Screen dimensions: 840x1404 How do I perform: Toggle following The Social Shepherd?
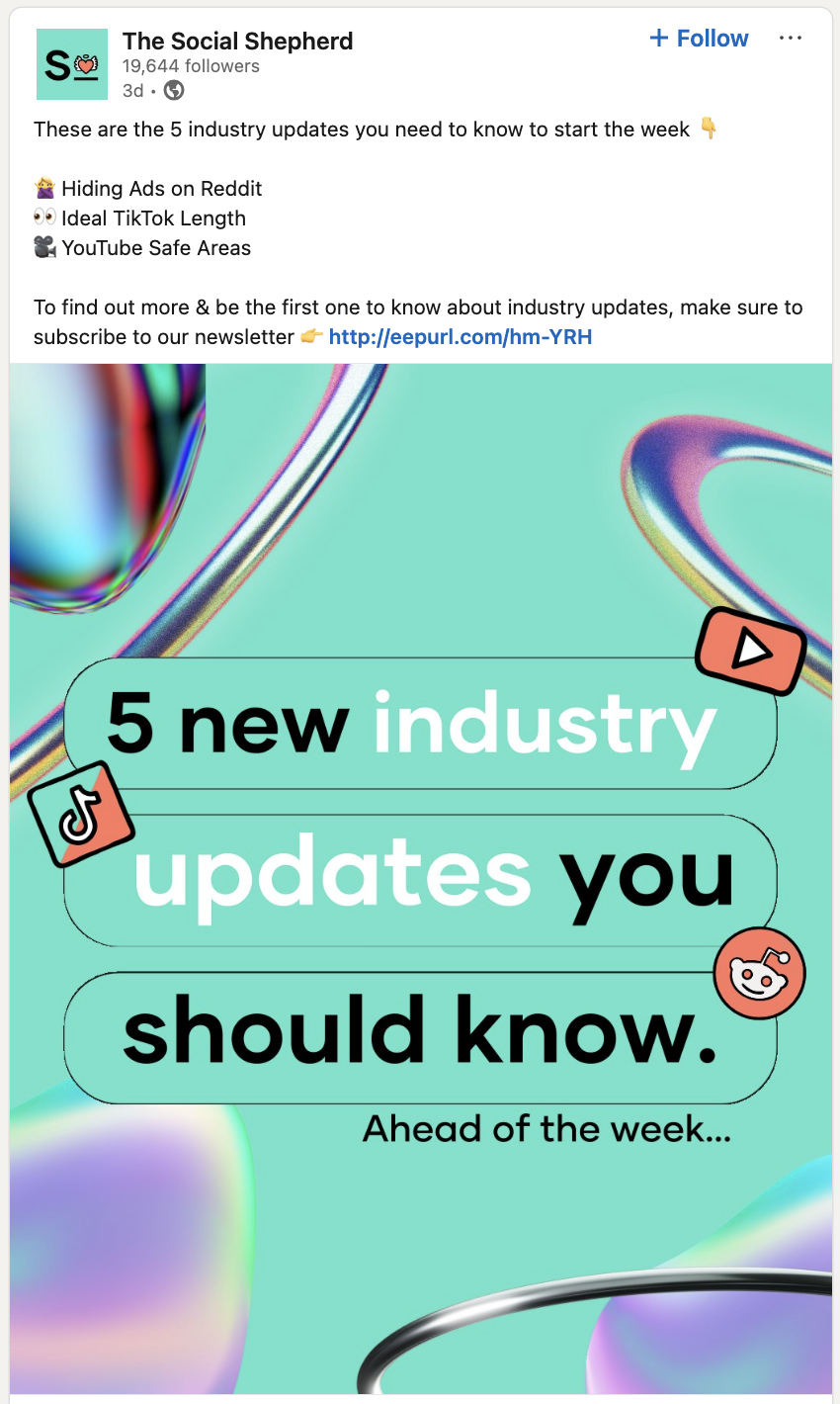tap(699, 38)
